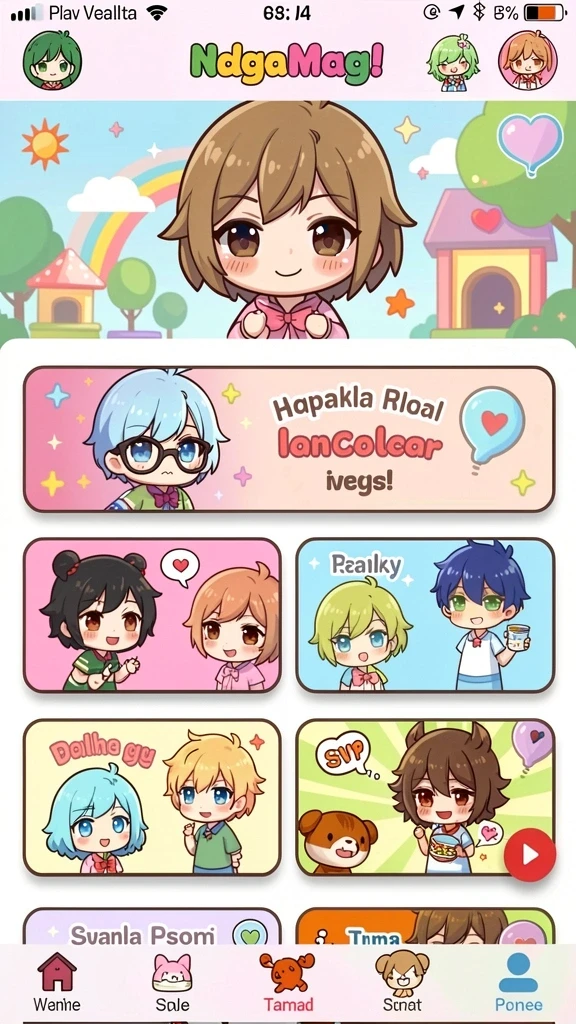Switch to the Tamad tab
This screenshot has height=1024, width=576.
coord(288,981)
